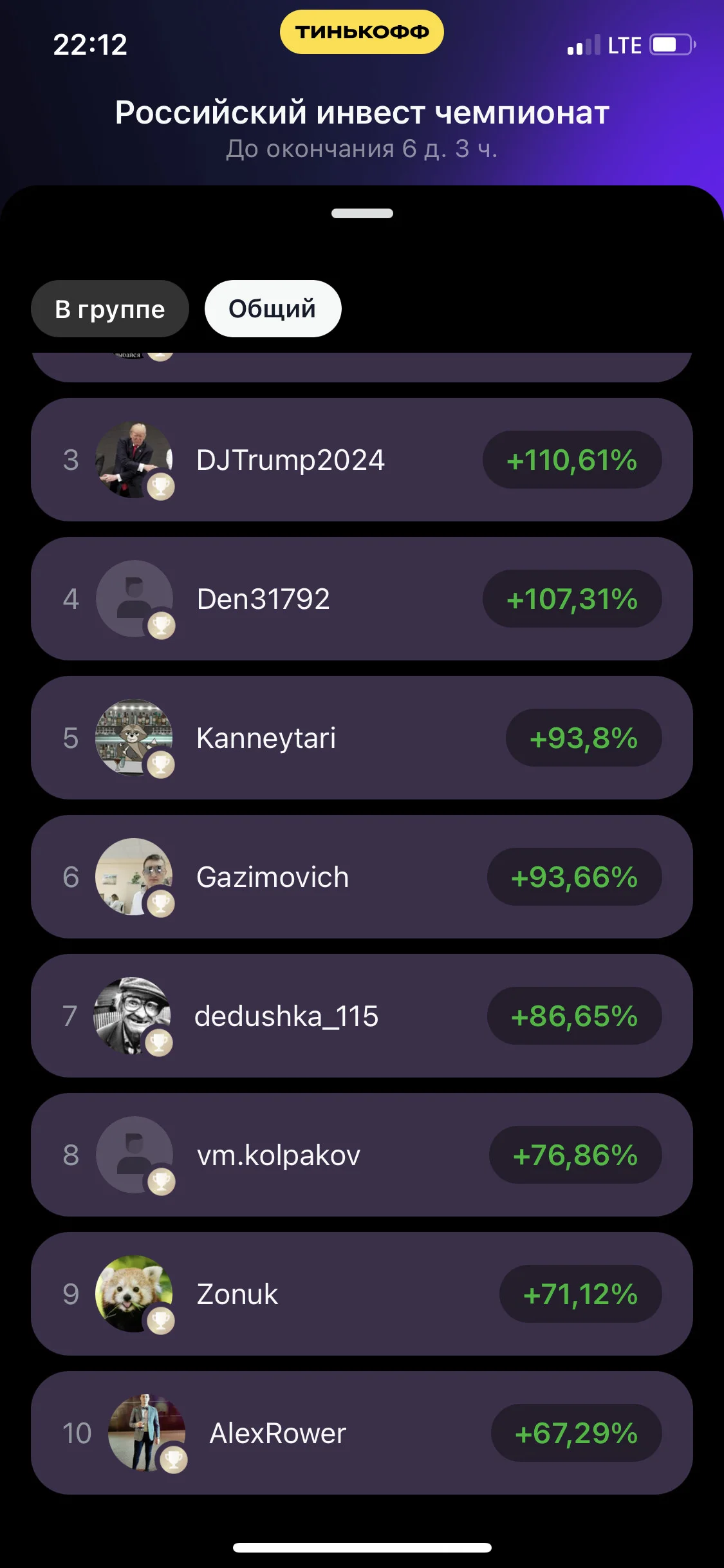This screenshot has width=724, height=1568.
Task: Tap the yellow Тинькофф pill at top
Action: 362,32
